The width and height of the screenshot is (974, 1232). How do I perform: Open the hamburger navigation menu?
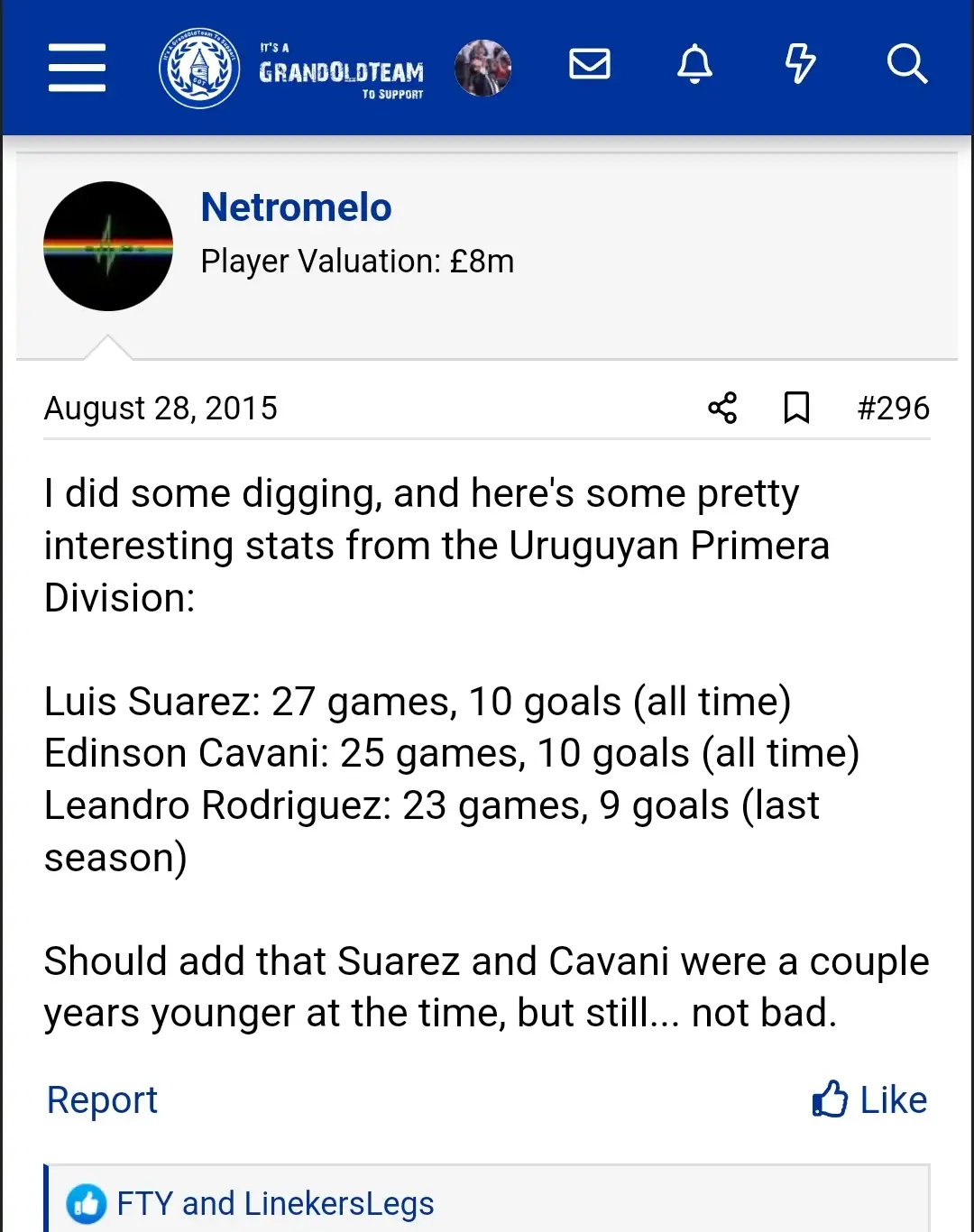tap(77, 68)
